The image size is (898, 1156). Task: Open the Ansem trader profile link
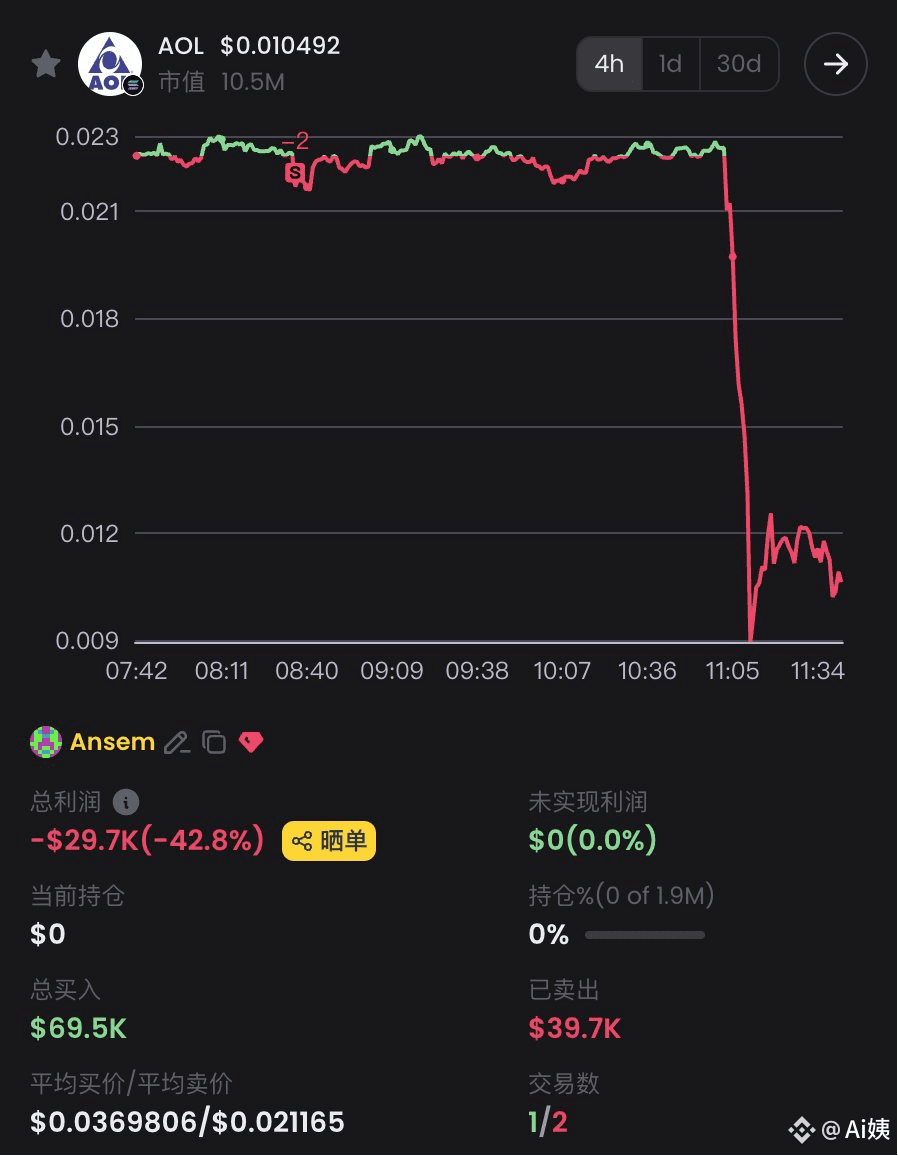(x=112, y=742)
